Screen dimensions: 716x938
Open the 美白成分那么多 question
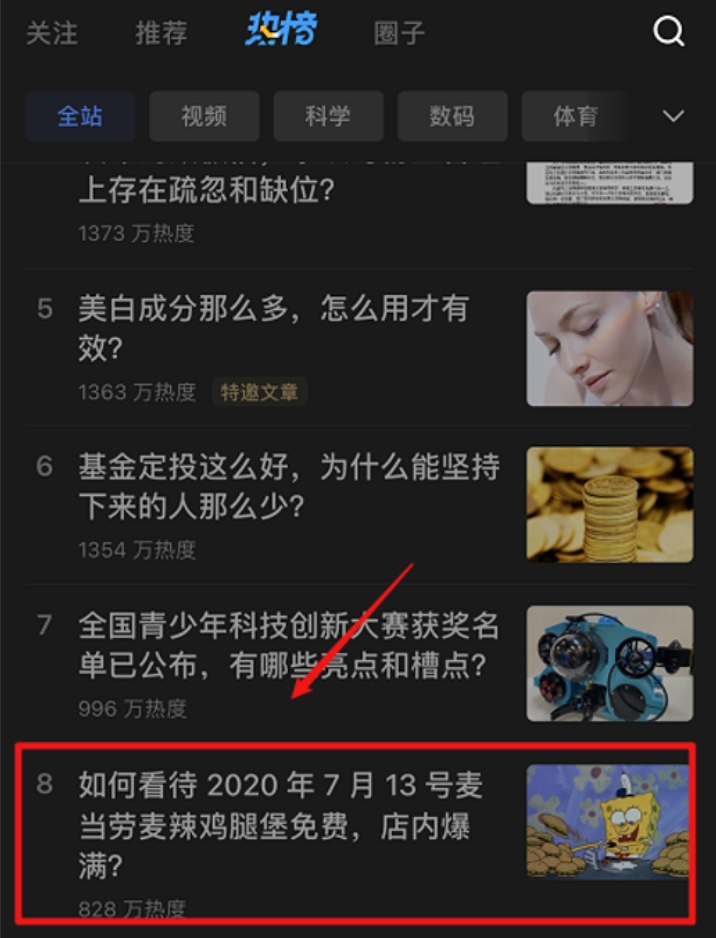[x=273, y=324]
